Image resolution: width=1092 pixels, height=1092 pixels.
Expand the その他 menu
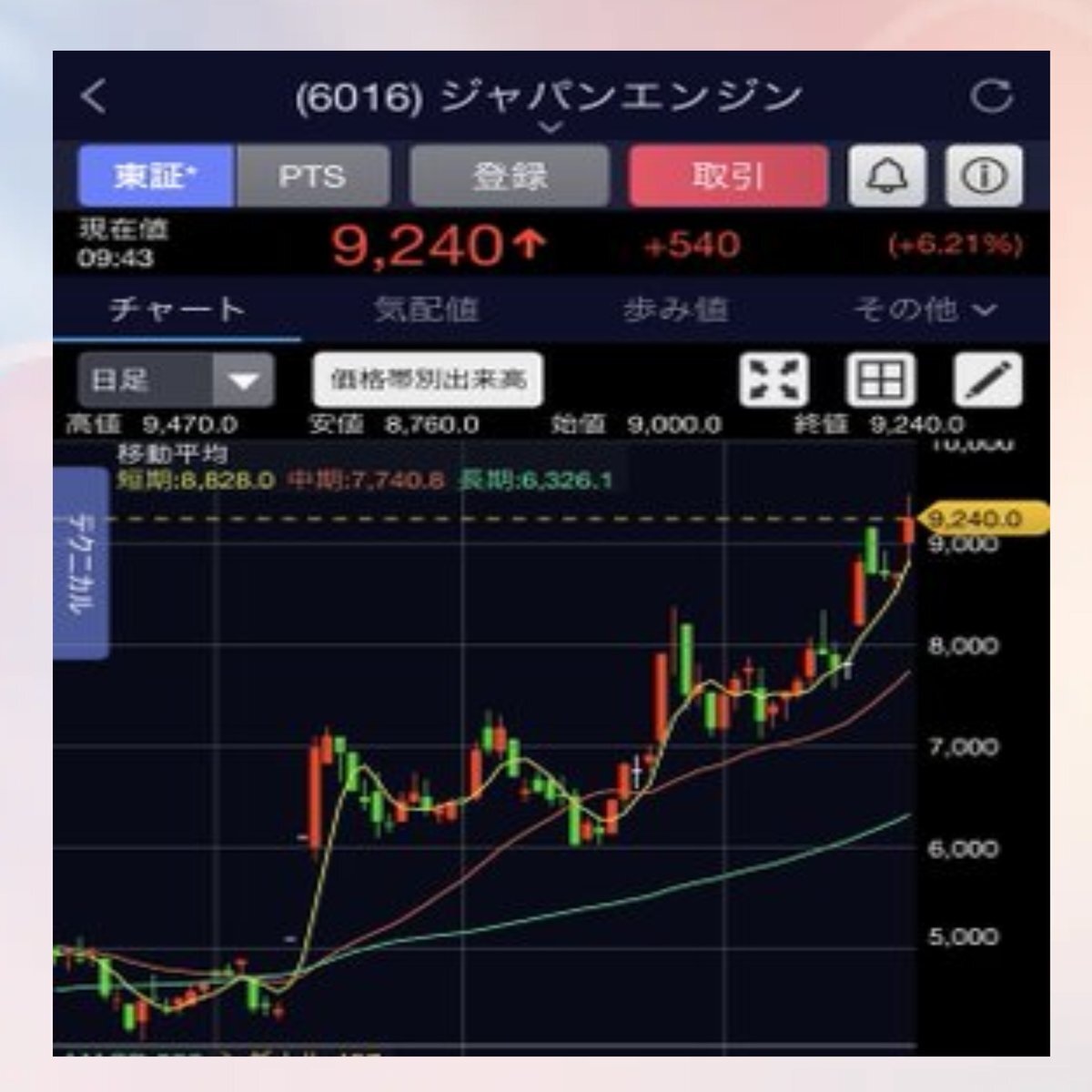[924, 310]
